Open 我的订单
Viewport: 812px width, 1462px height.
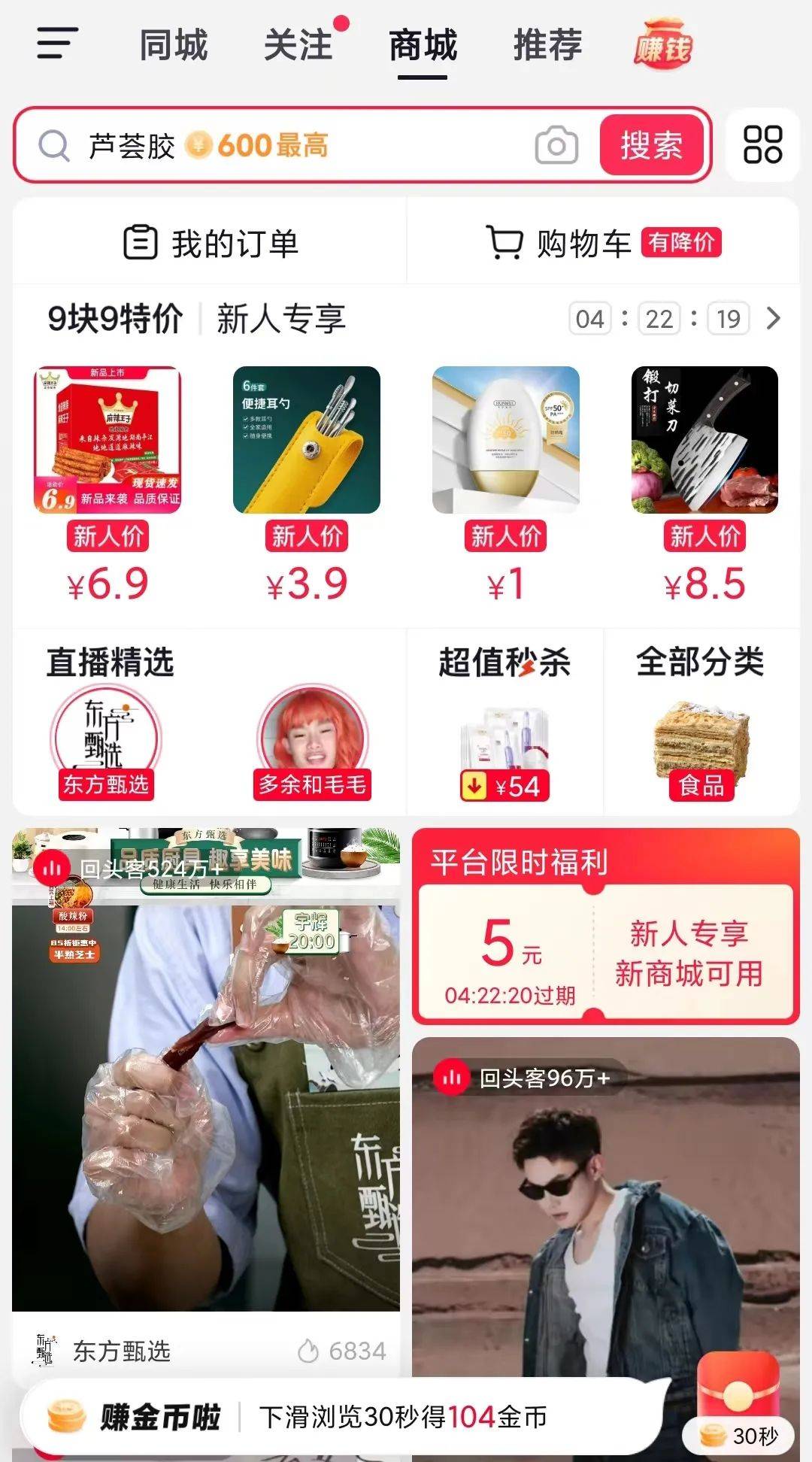211,243
